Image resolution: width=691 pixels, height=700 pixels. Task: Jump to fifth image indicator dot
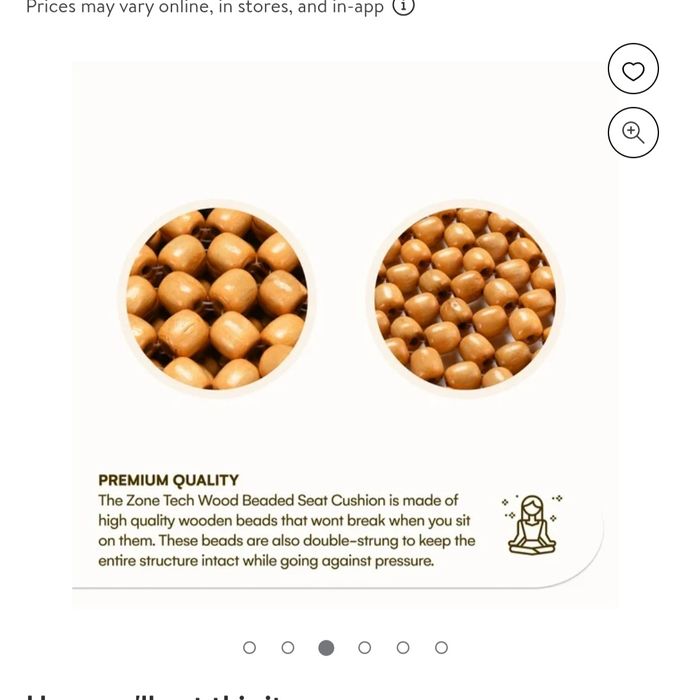[403, 647]
